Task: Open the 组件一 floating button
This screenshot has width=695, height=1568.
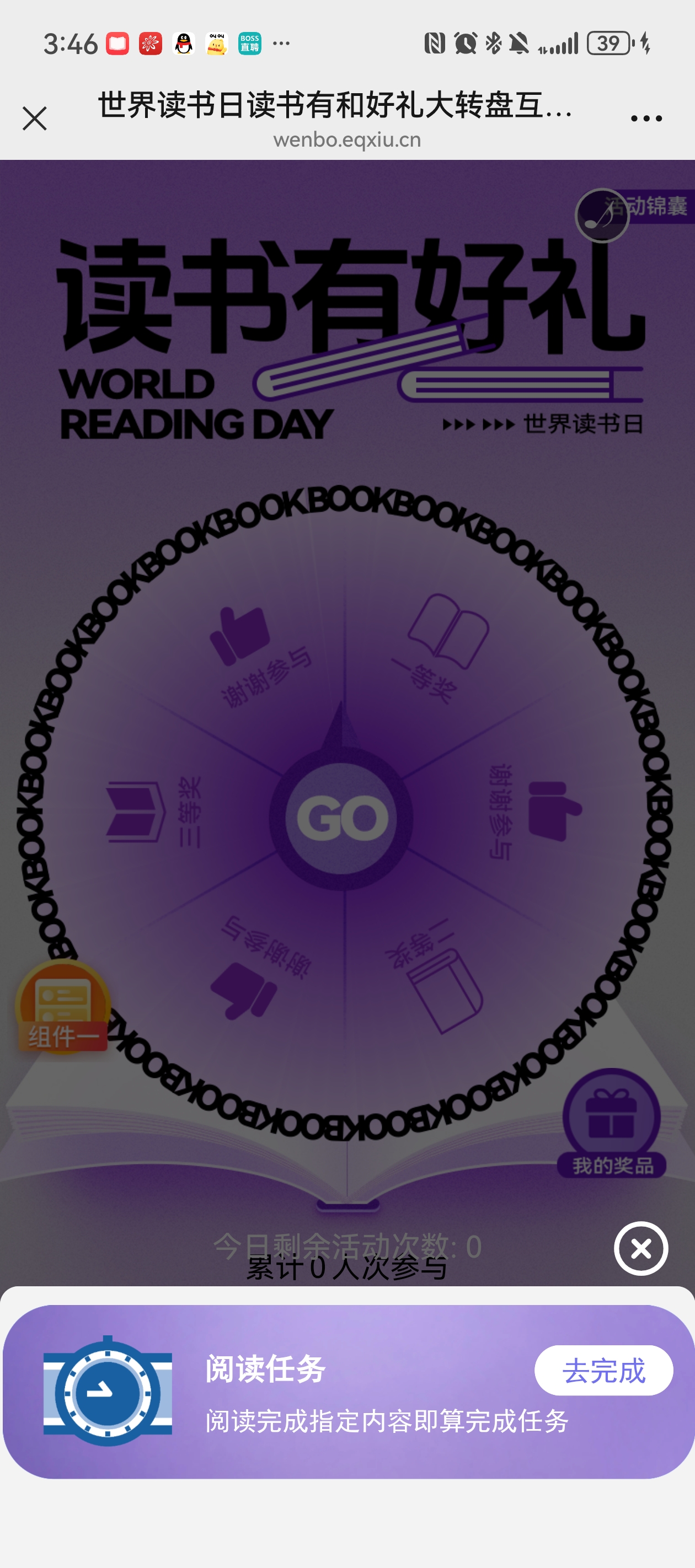Action: [x=63, y=1007]
